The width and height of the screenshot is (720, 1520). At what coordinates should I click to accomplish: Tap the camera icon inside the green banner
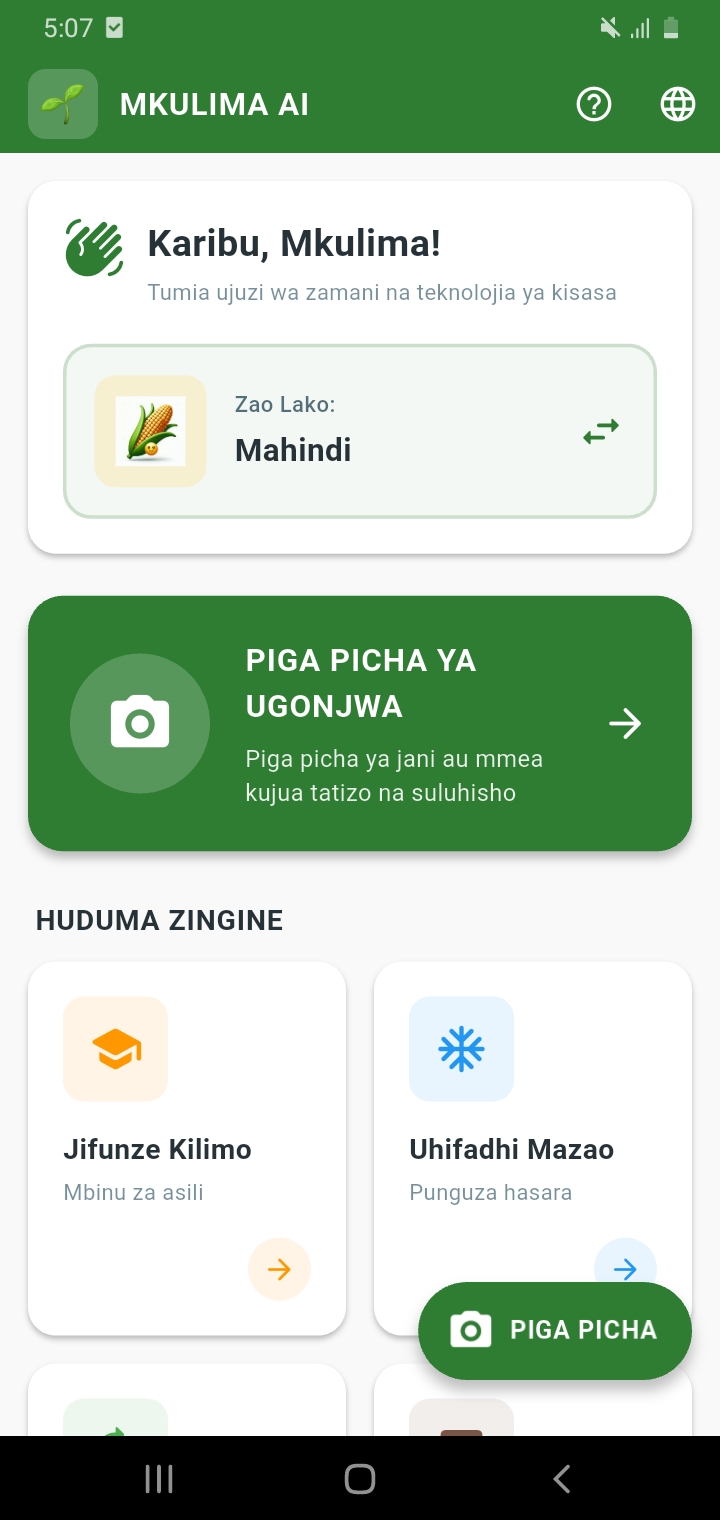[x=140, y=723]
